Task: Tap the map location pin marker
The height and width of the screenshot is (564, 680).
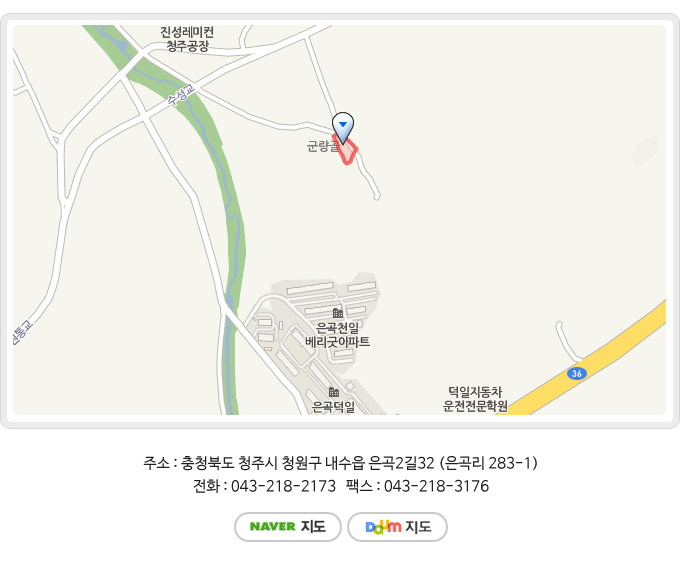Action: tap(343, 128)
